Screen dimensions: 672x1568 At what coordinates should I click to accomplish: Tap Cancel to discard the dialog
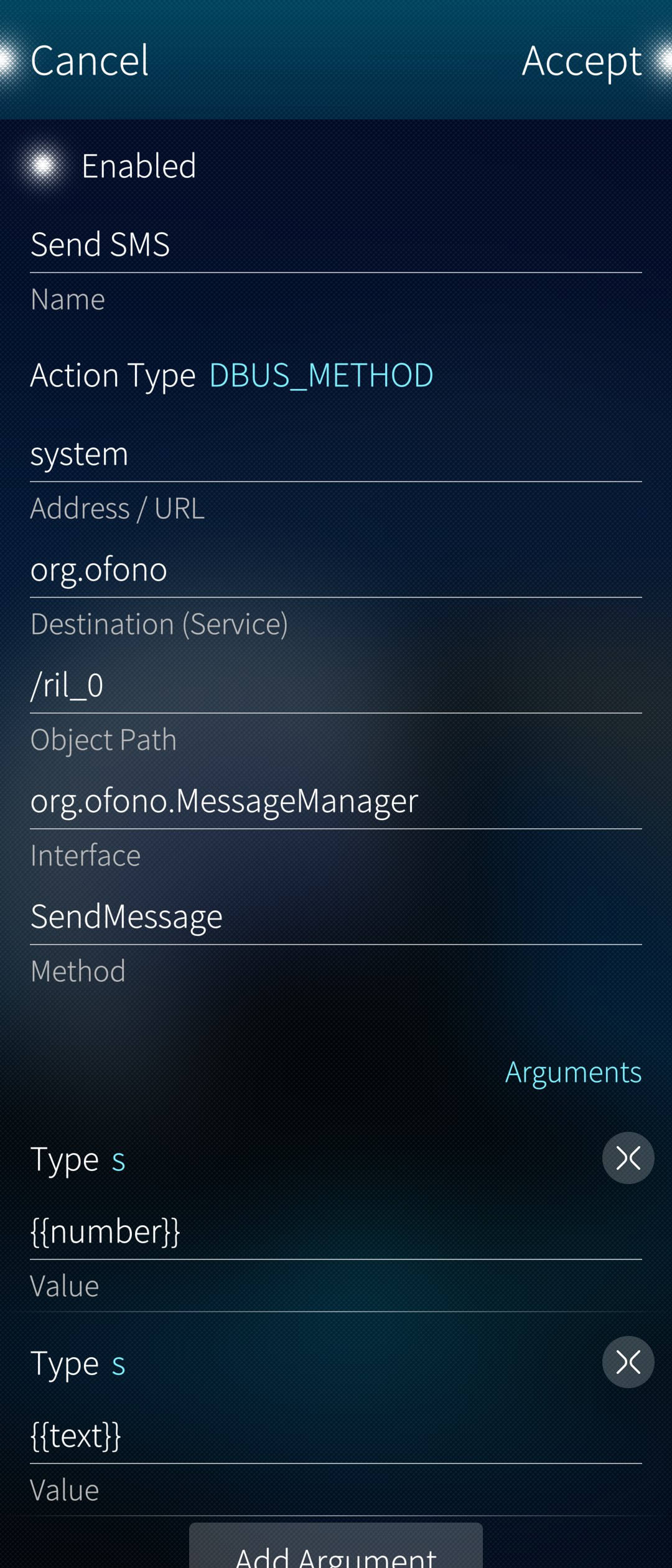click(90, 61)
